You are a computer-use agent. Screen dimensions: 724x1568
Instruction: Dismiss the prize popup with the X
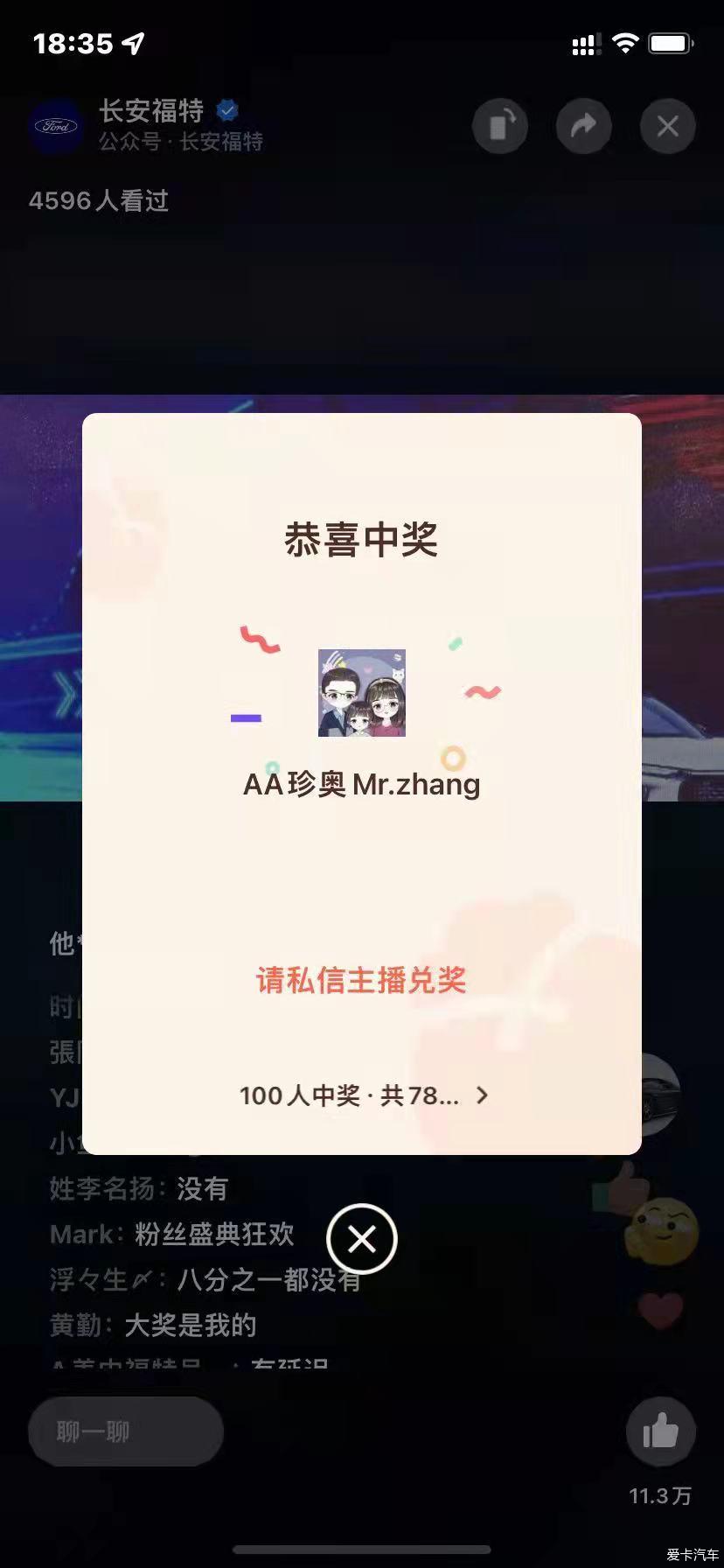[x=362, y=1239]
